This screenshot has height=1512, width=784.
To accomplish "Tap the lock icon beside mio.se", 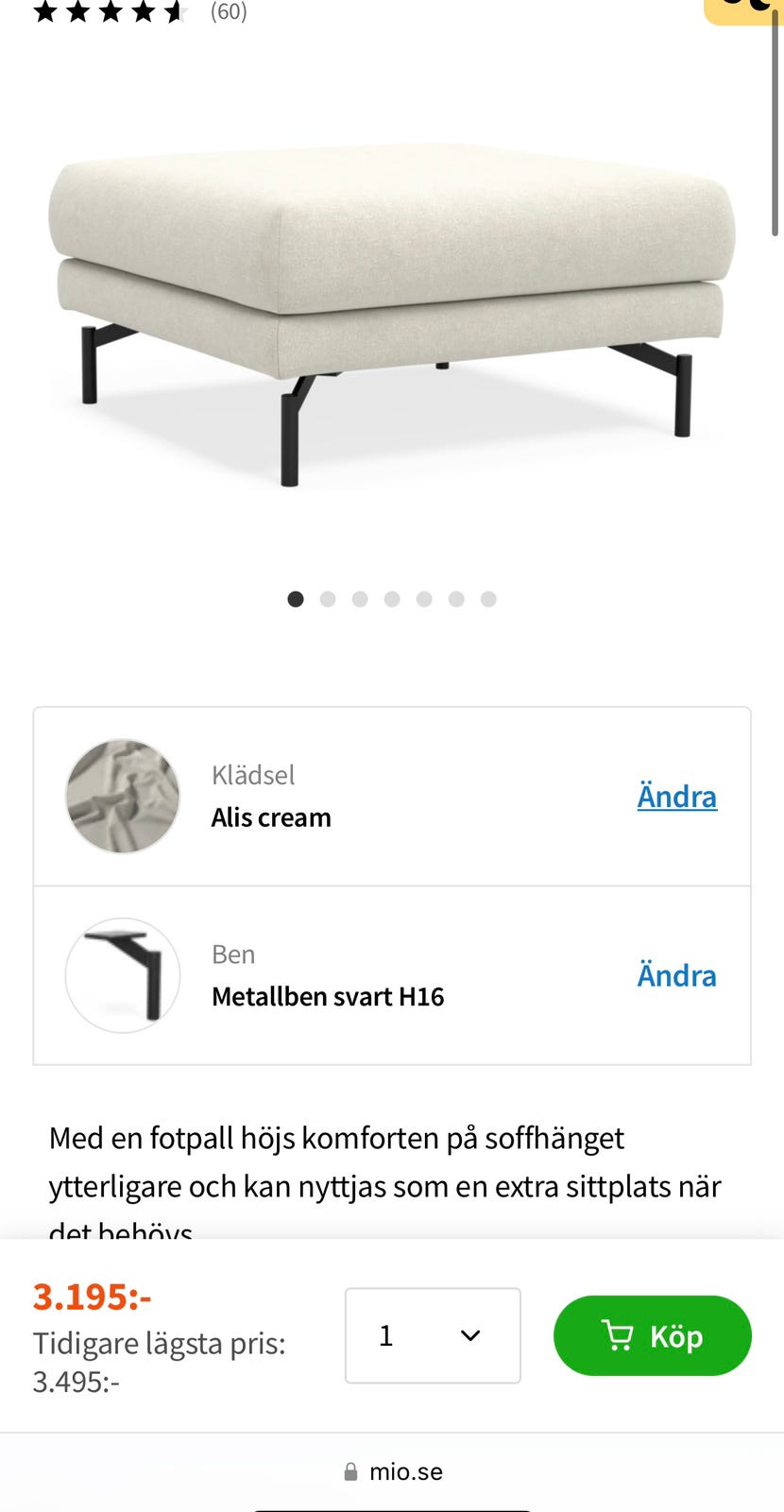I will pos(350,1470).
